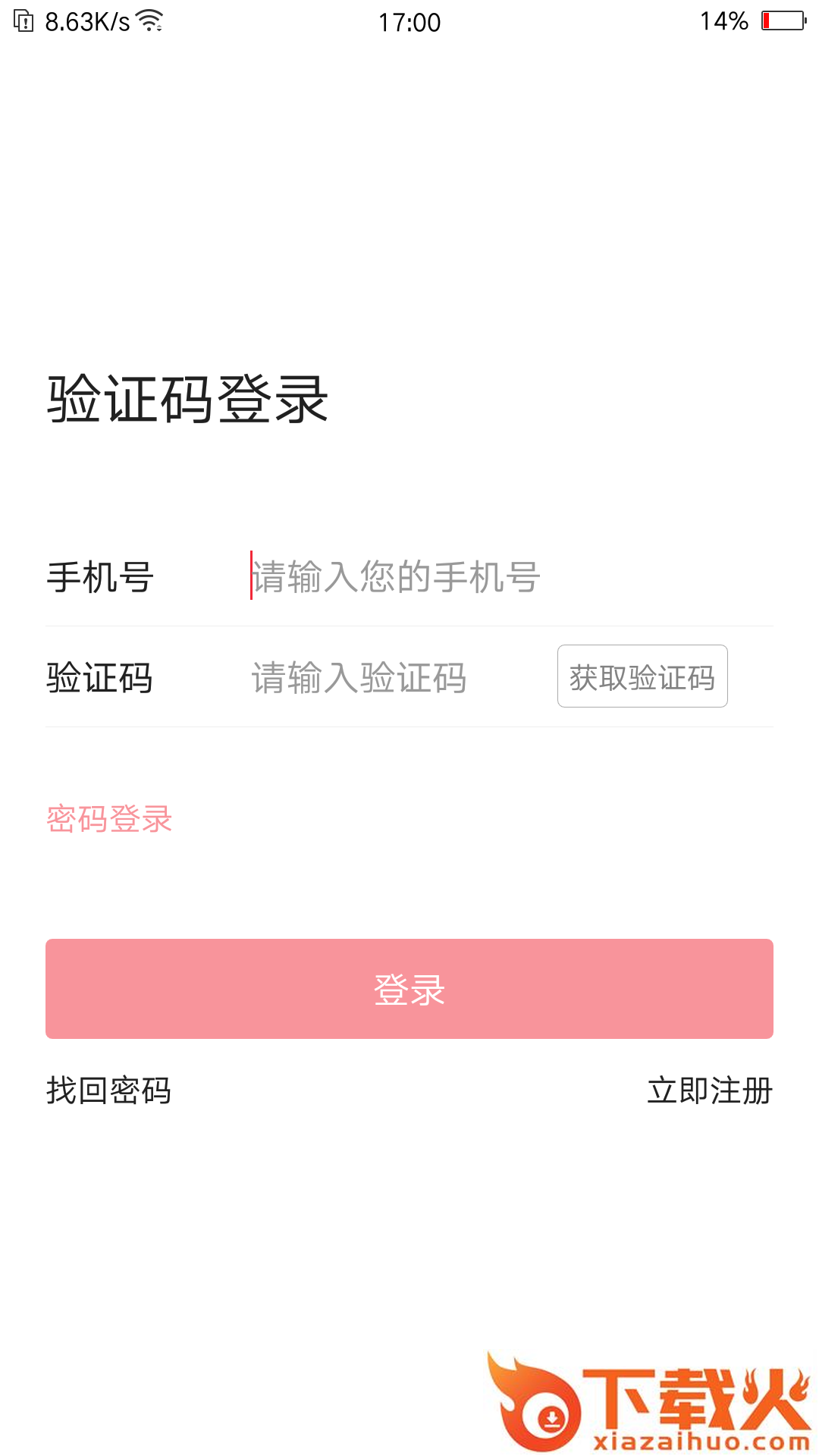The width and height of the screenshot is (819, 1456).
Task: Click the phone number input field
Action: pyautogui.click(x=455, y=576)
